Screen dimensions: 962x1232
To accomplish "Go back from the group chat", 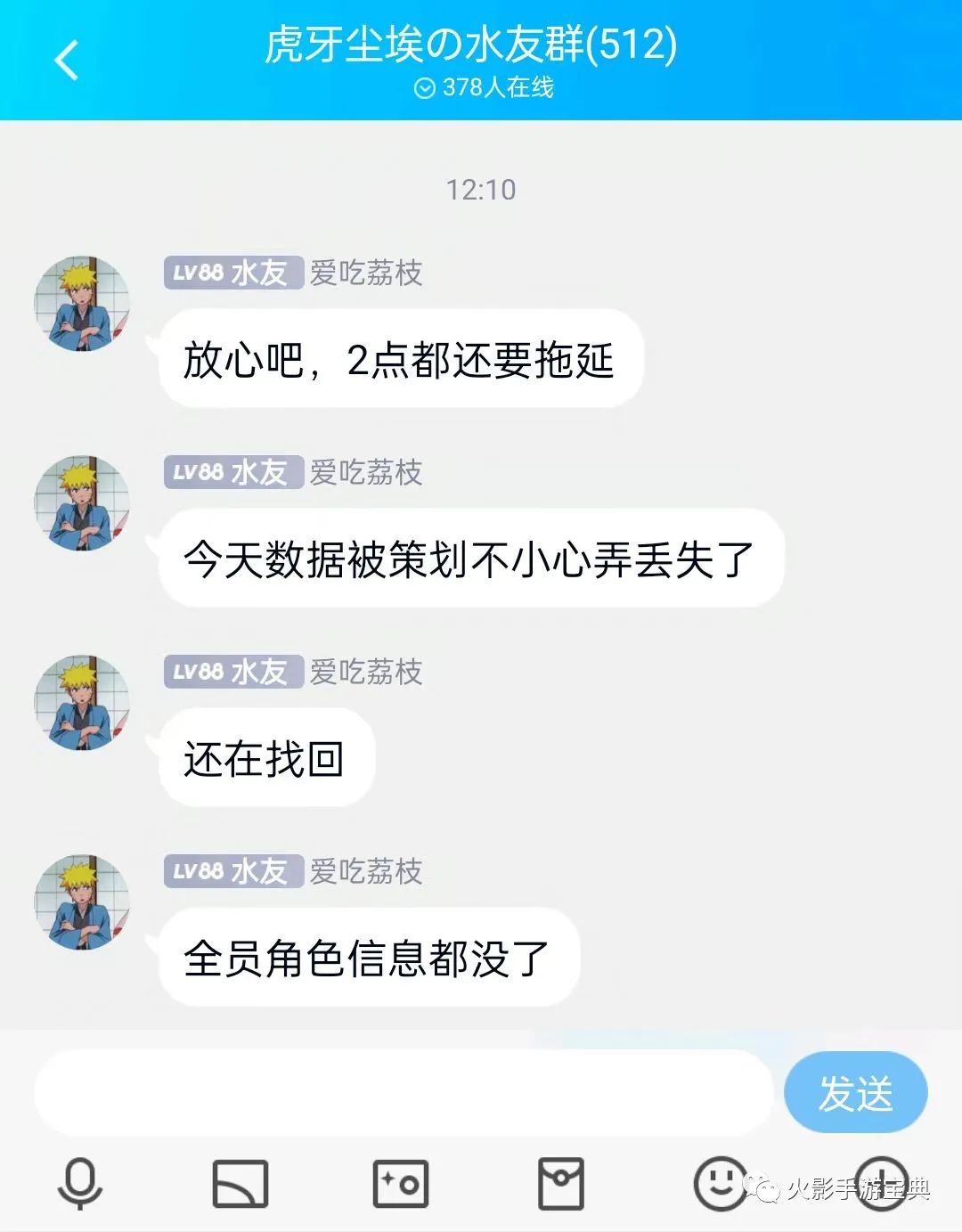I will coord(67,61).
